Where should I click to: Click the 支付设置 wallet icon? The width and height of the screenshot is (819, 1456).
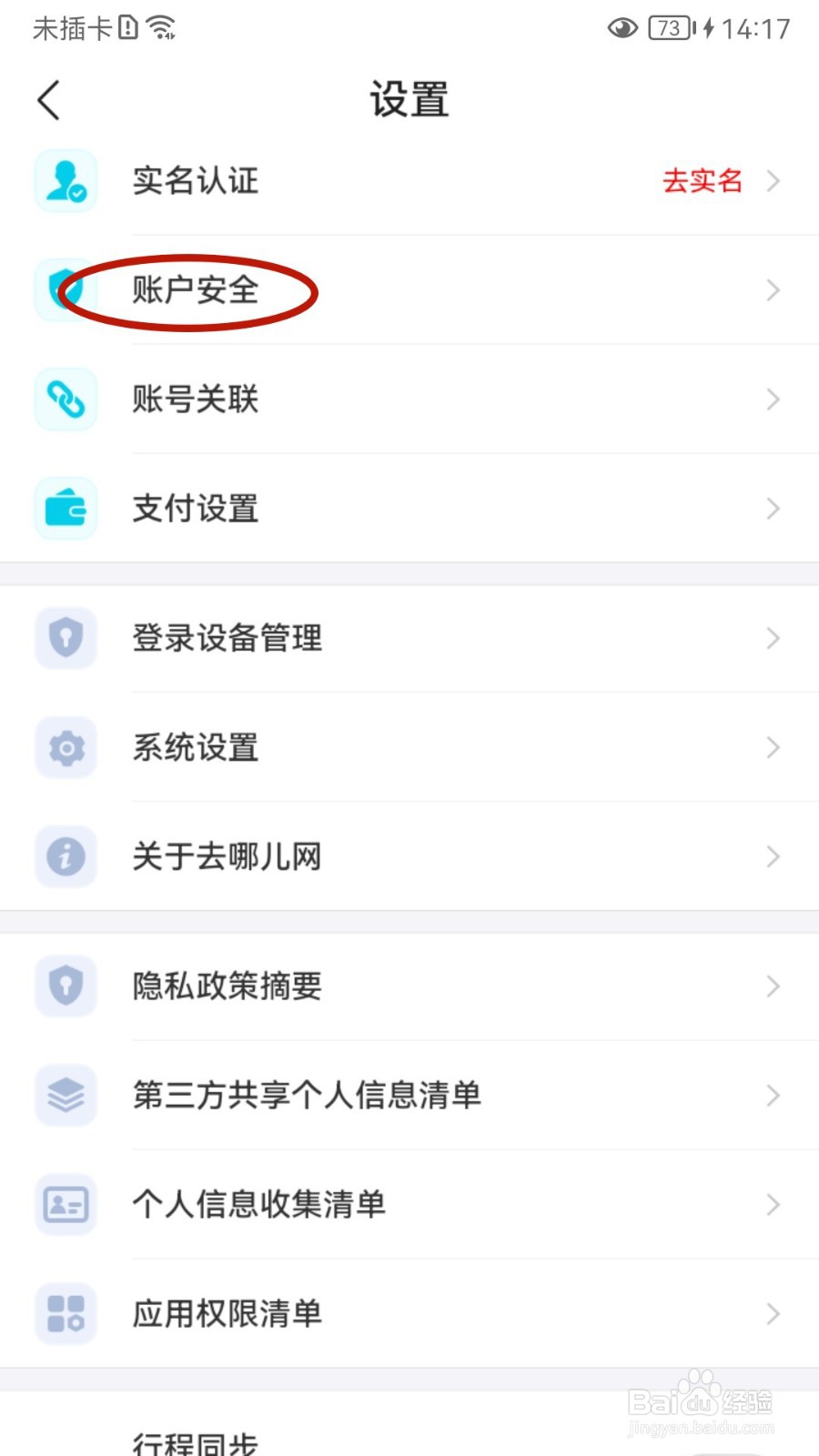65,509
